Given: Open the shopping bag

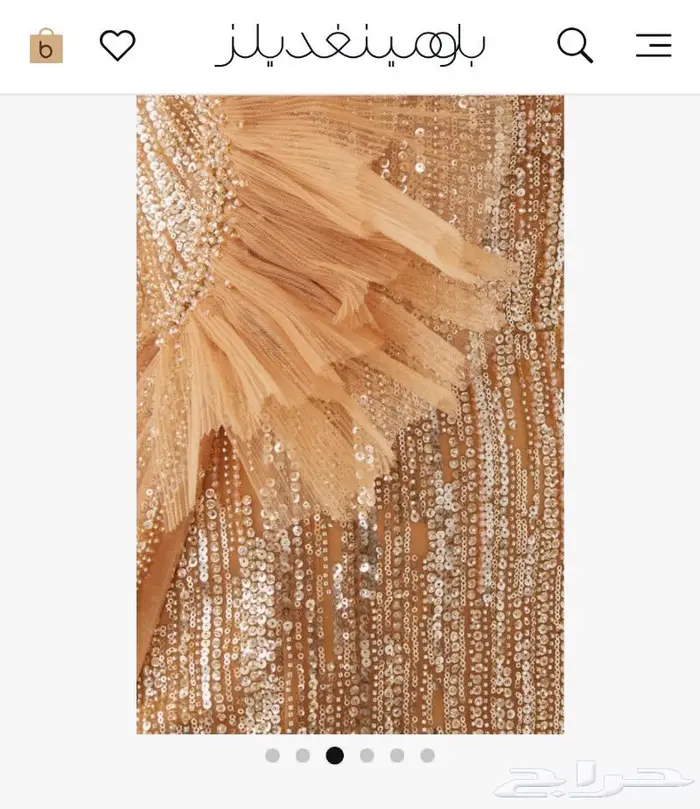Looking at the screenshot, I should pos(46,46).
